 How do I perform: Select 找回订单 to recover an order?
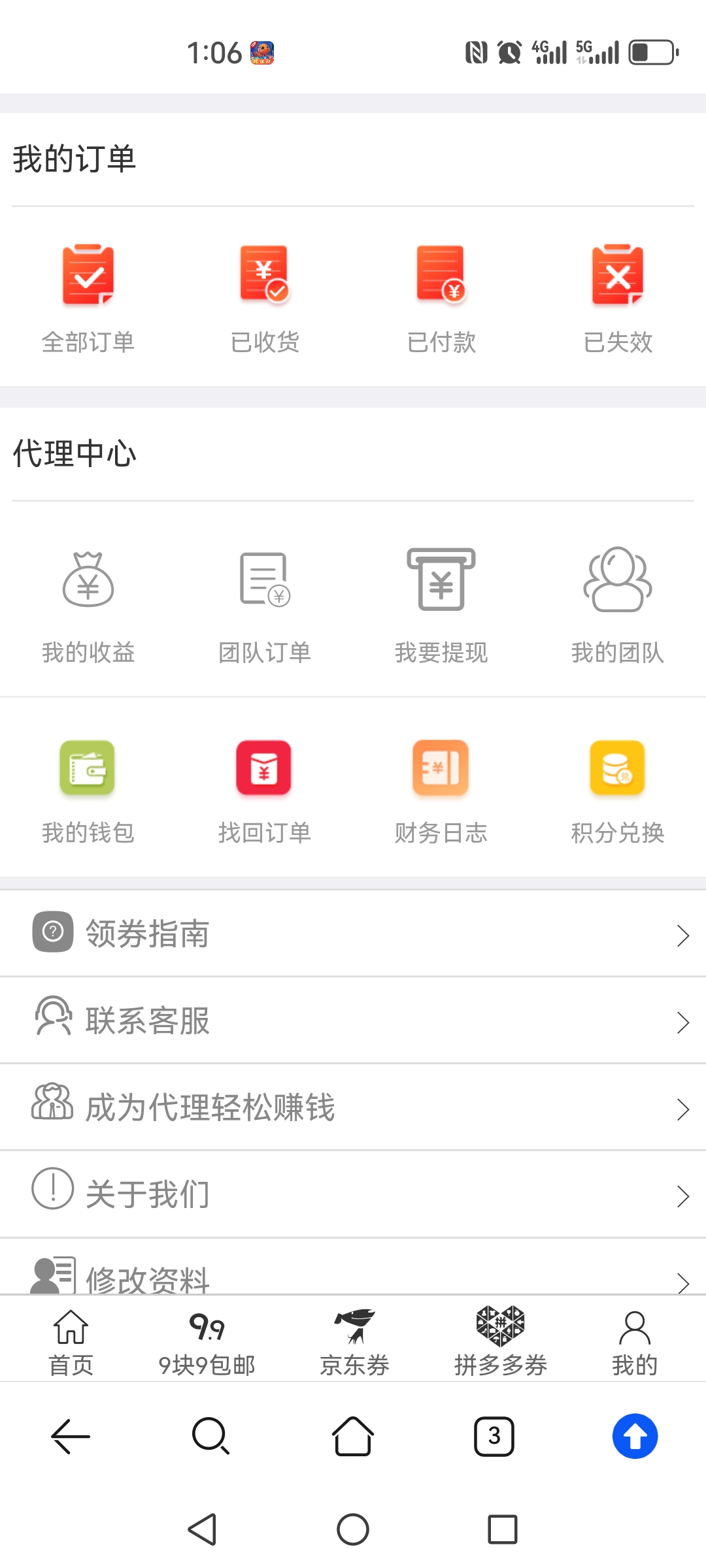coord(265,791)
